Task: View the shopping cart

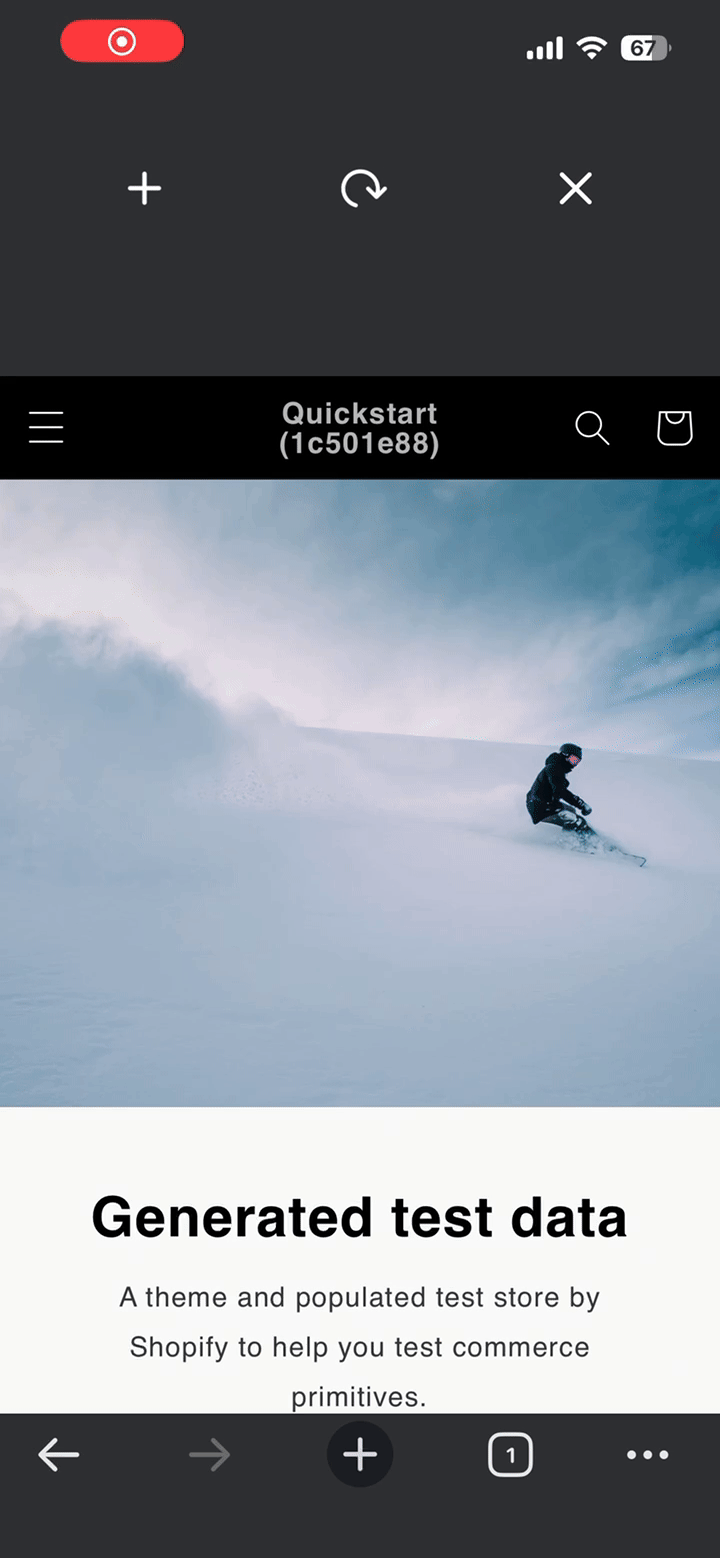Action: pos(674,427)
